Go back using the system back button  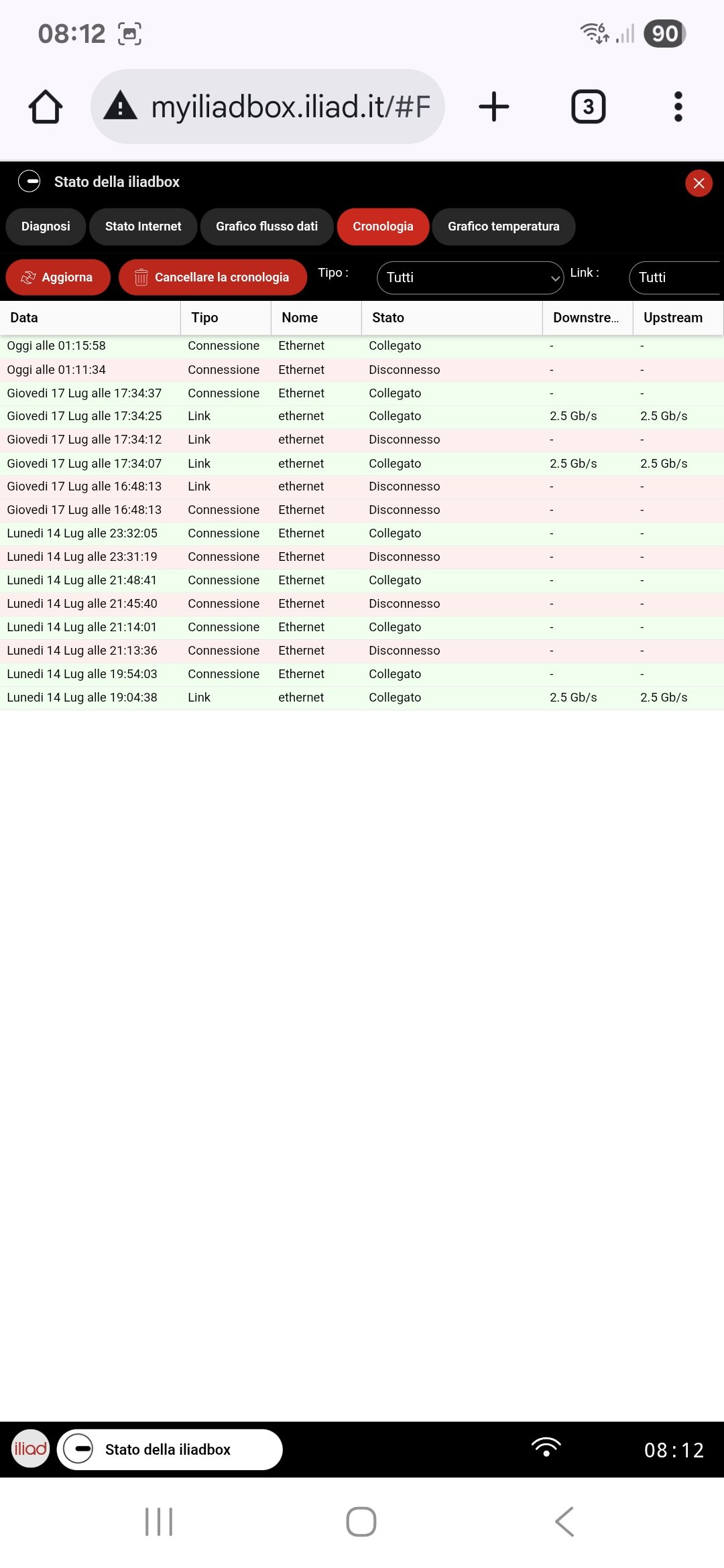coord(564,1521)
